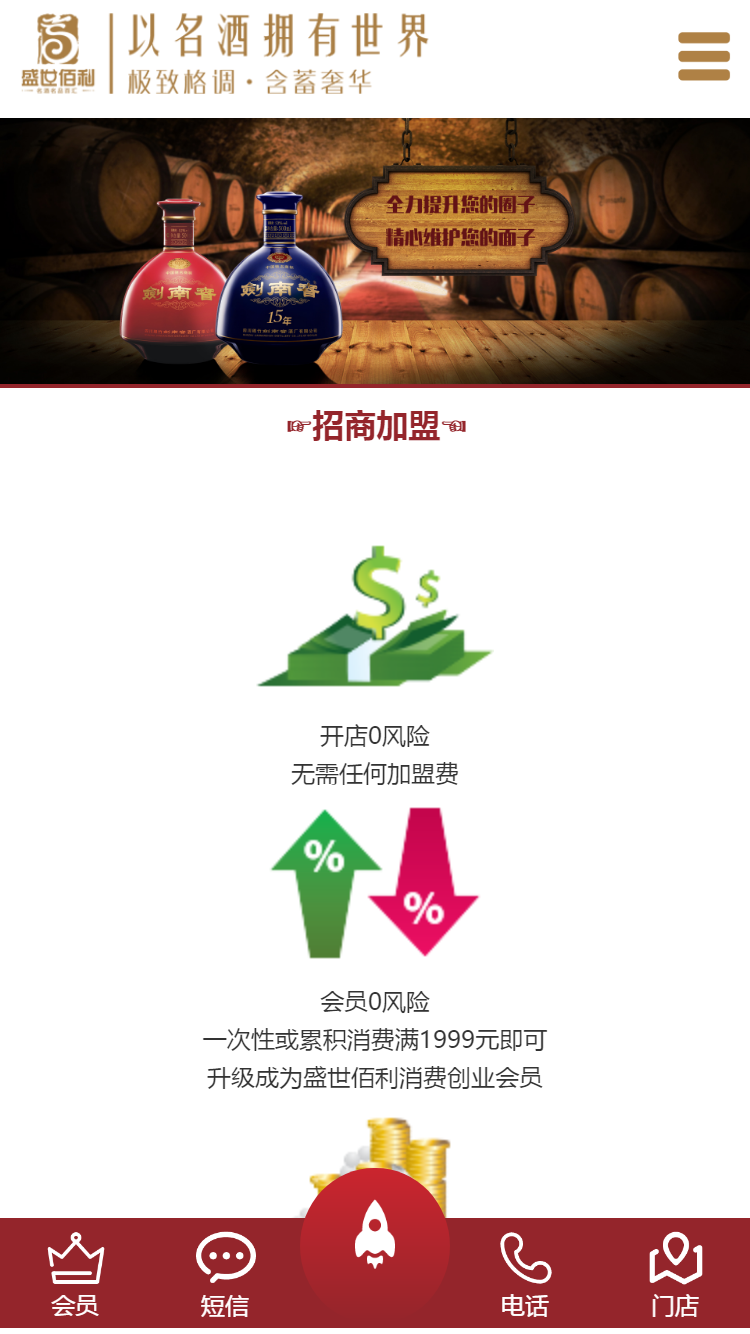
Task: Tap the phone handset icon above 电话
Action: [525, 1259]
